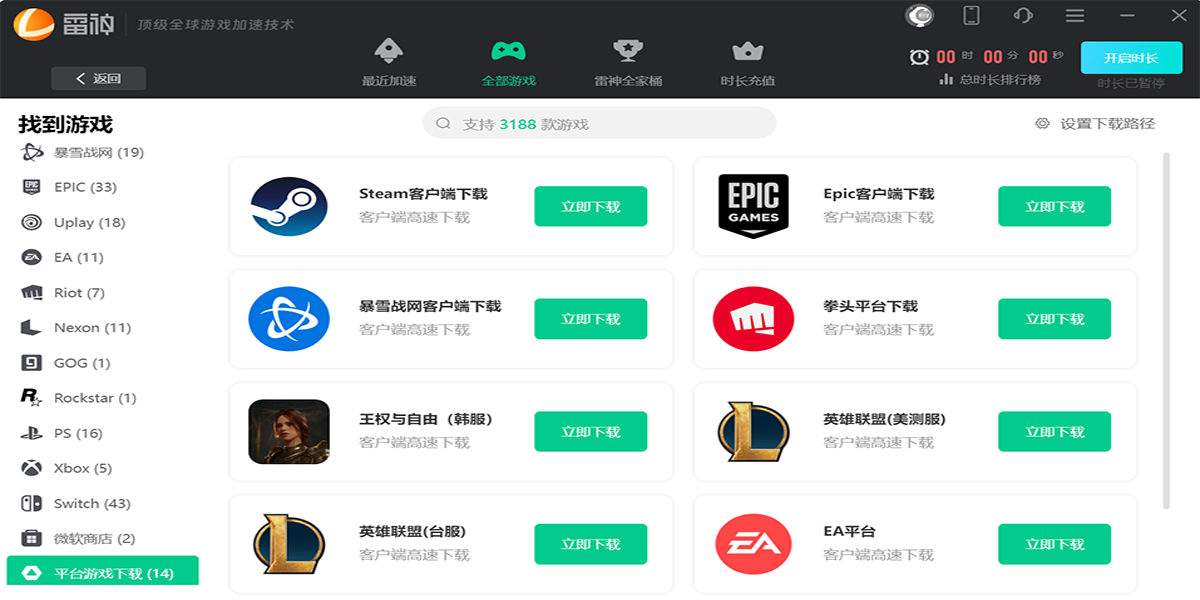Screen dimensions: 1200x600
Task: Tap the game search box
Action: (599, 124)
